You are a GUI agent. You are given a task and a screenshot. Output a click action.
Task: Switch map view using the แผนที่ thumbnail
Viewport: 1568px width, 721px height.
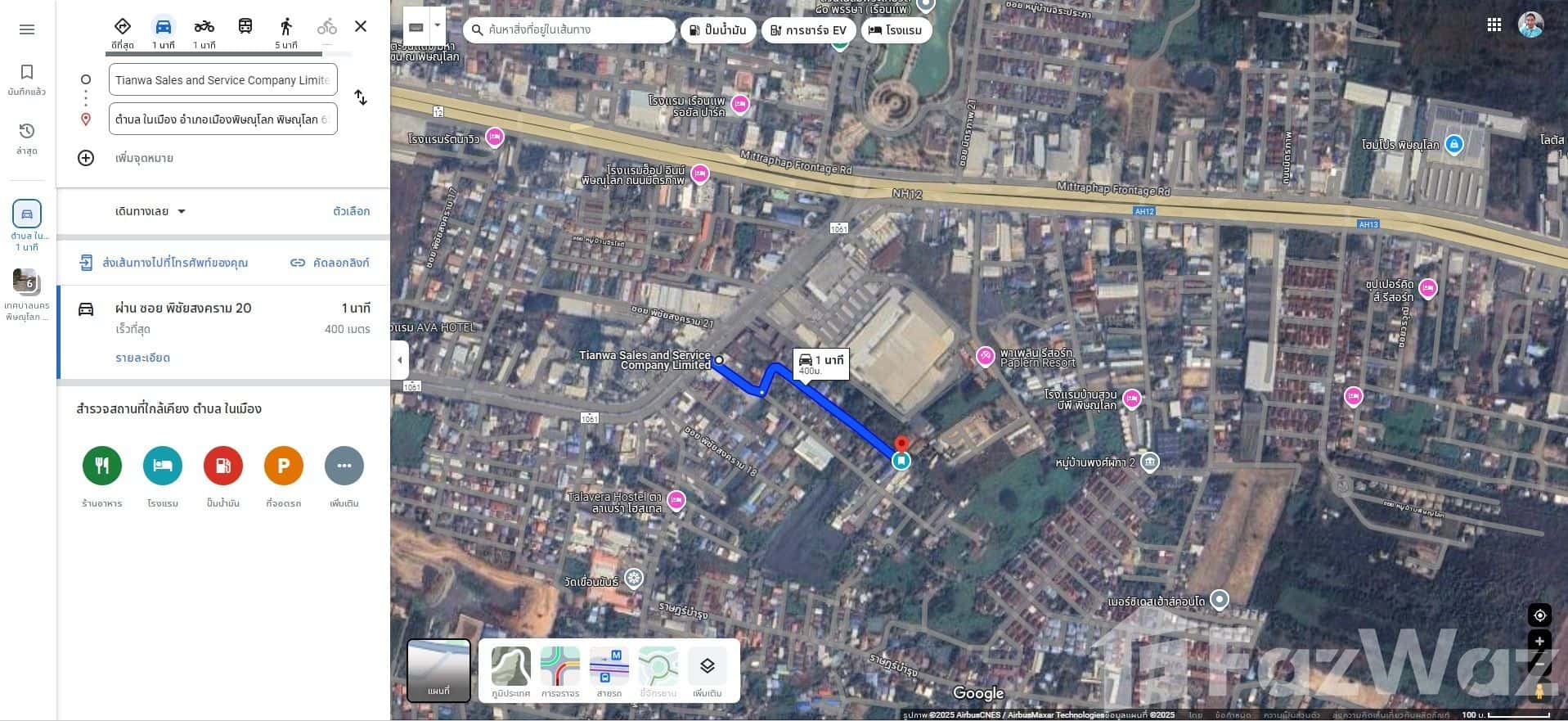439,671
